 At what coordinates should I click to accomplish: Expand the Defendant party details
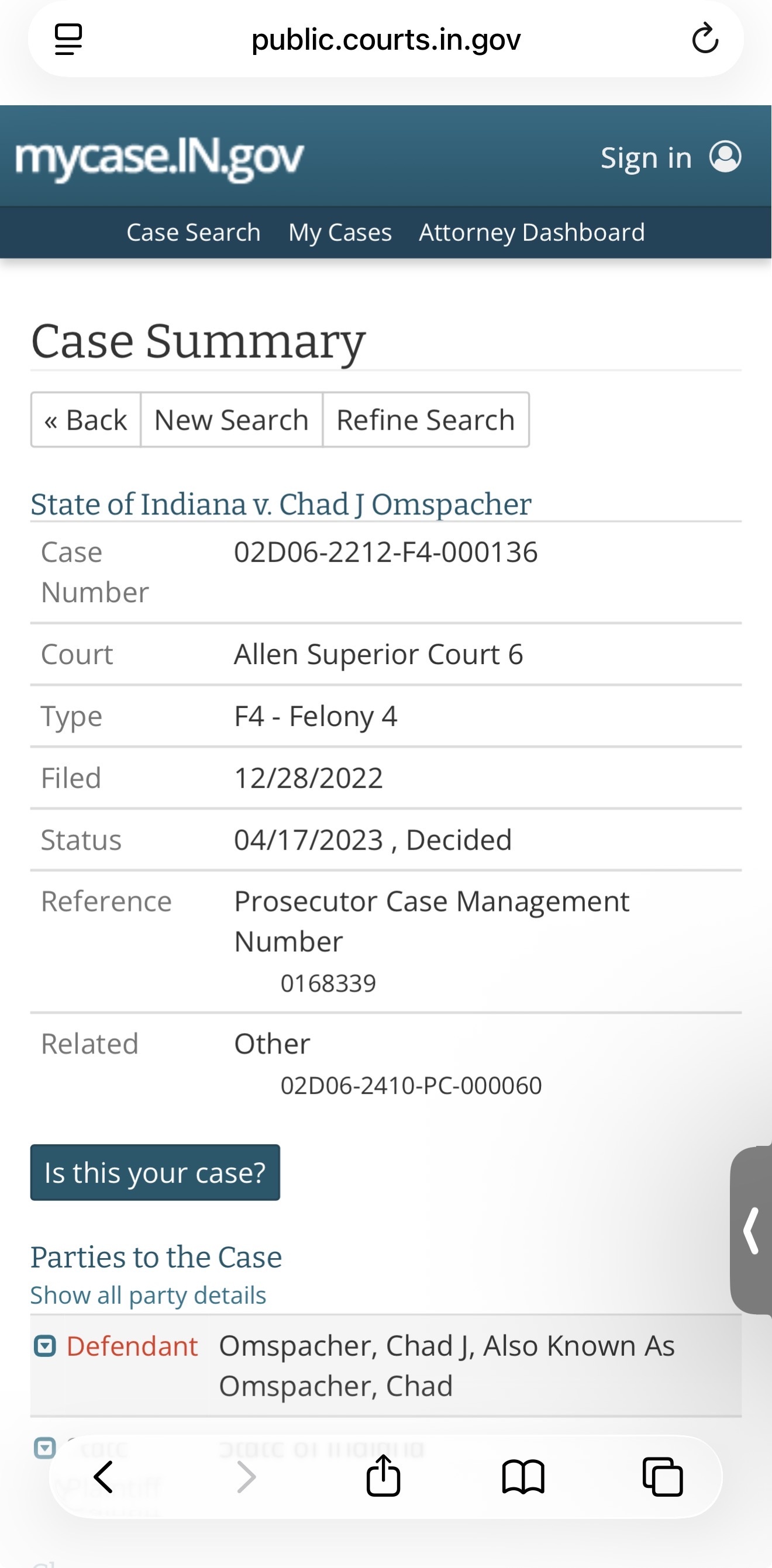click(44, 1346)
